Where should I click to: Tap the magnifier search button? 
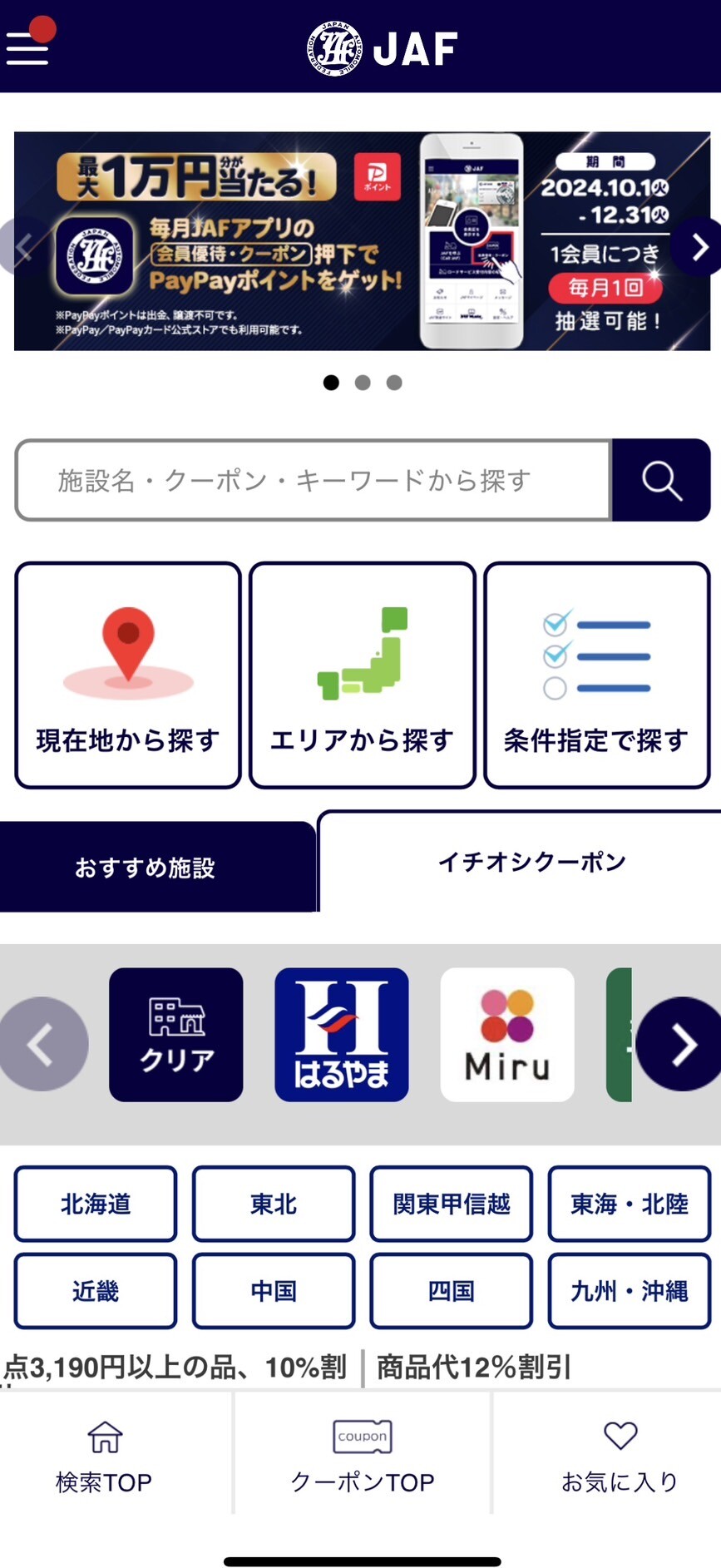(661, 480)
